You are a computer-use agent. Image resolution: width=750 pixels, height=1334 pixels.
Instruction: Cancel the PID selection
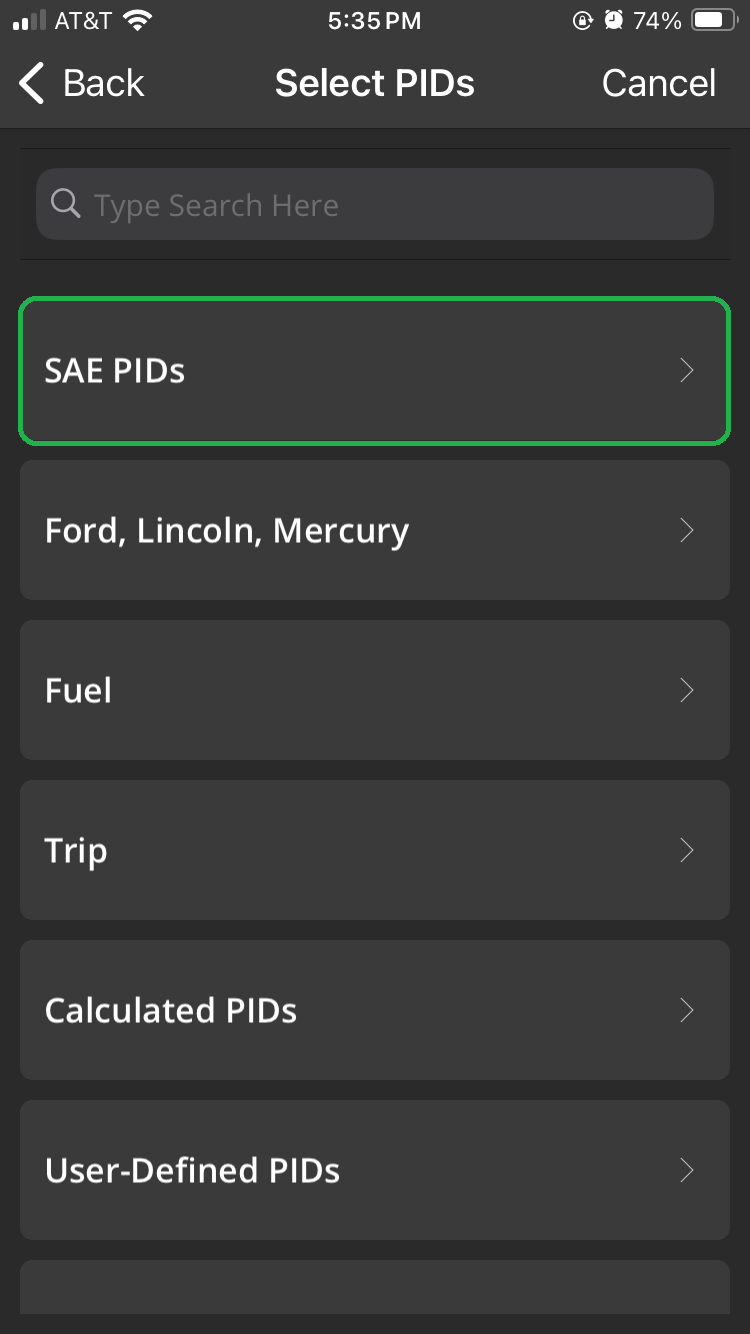(x=658, y=84)
